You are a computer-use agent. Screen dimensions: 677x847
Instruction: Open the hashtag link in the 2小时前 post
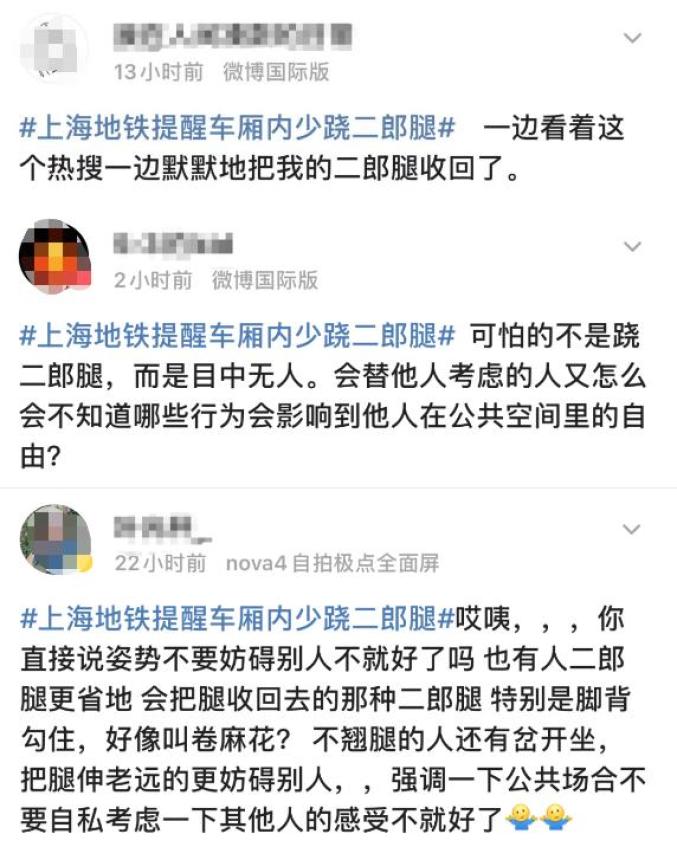[238, 334]
